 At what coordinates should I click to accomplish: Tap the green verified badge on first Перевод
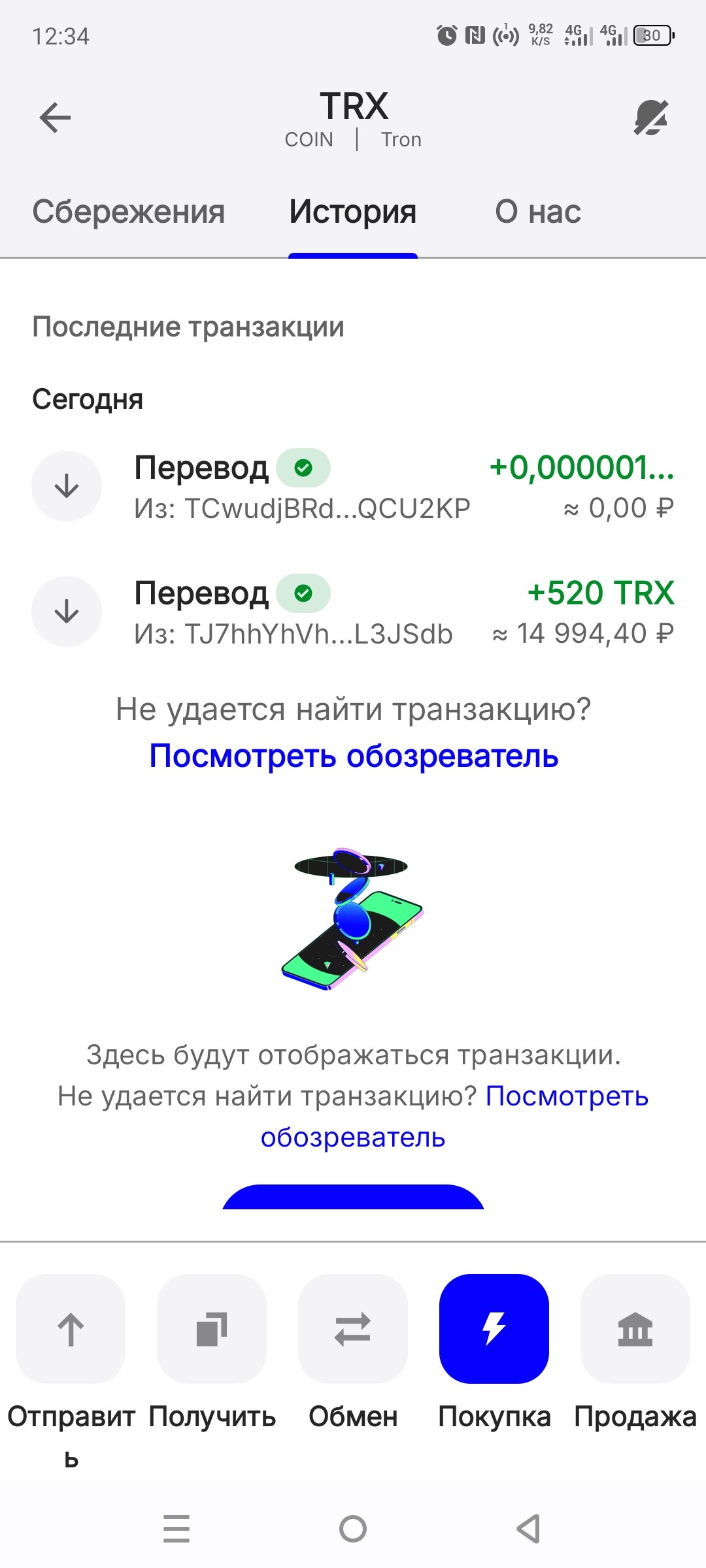(304, 468)
